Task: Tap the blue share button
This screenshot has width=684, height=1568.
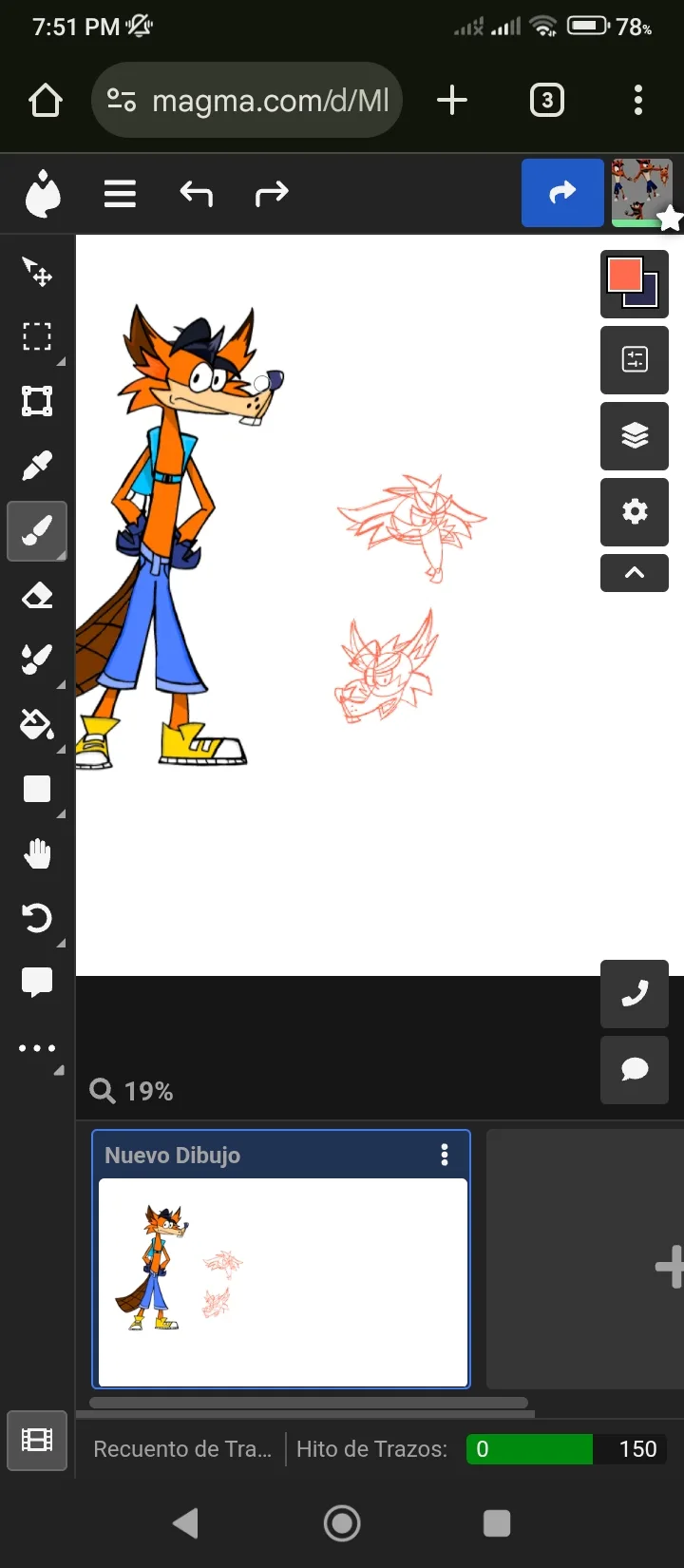Action: tap(562, 193)
